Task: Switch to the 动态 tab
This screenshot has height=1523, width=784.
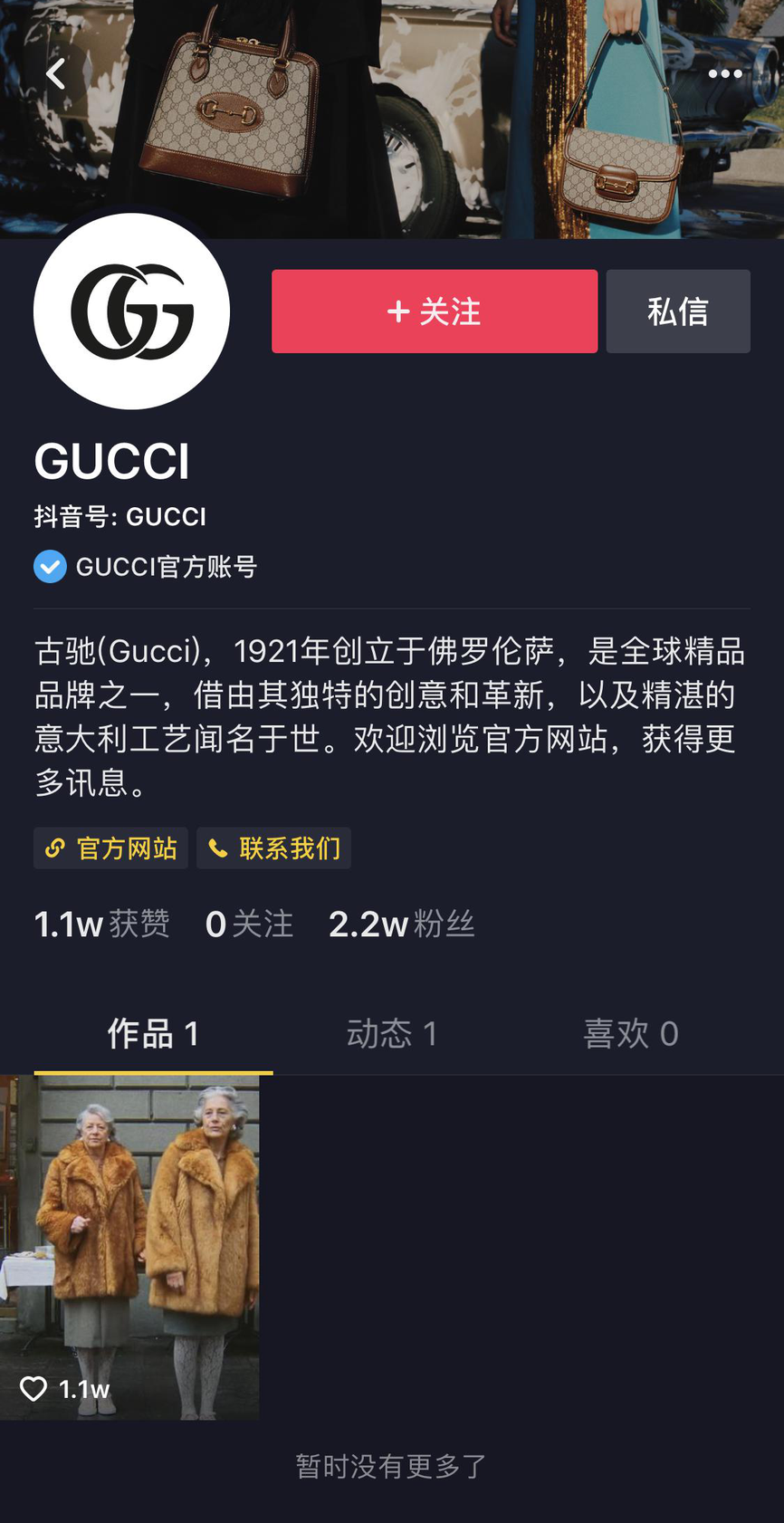Action: [x=392, y=1033]
